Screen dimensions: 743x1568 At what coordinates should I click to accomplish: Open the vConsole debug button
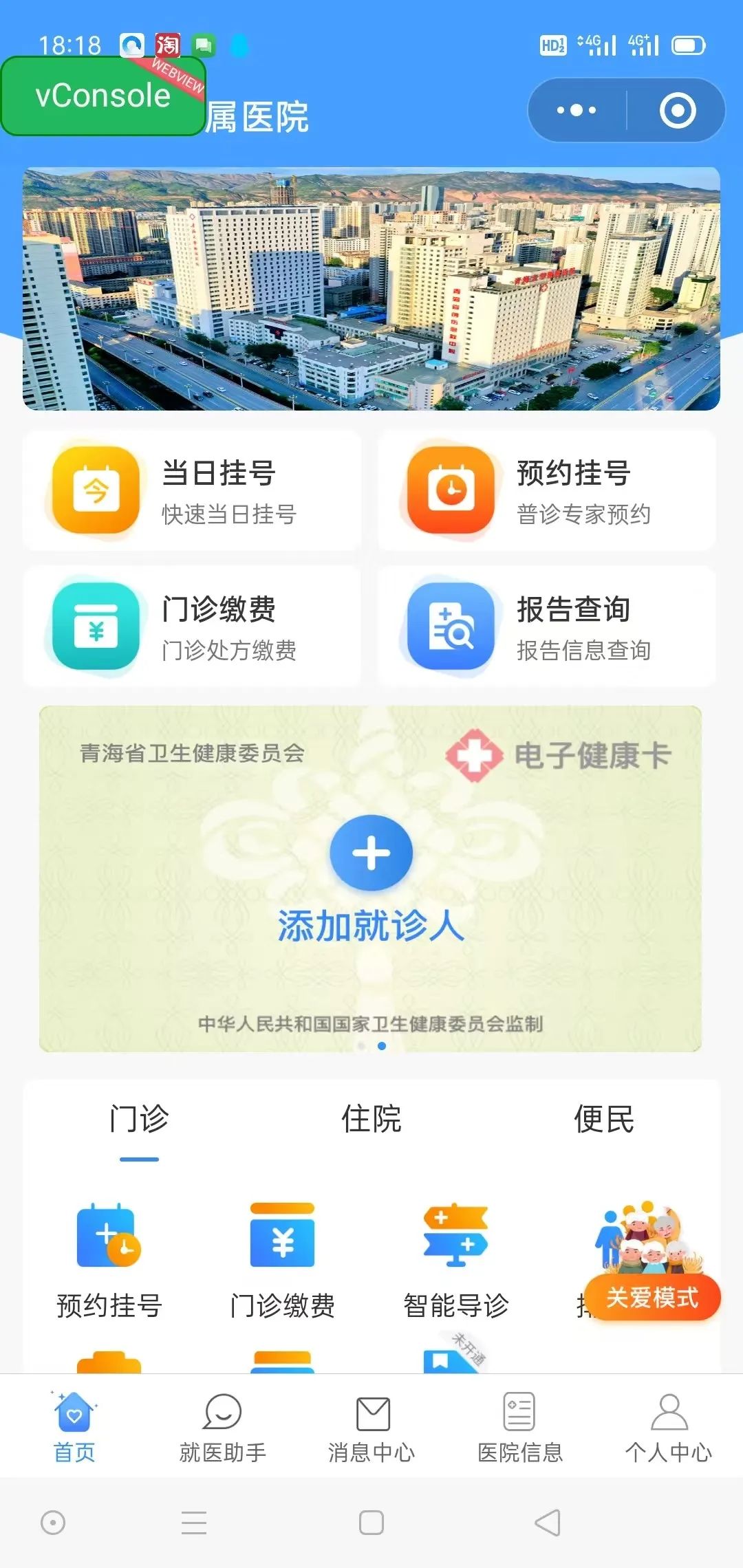tap(103, 96)
